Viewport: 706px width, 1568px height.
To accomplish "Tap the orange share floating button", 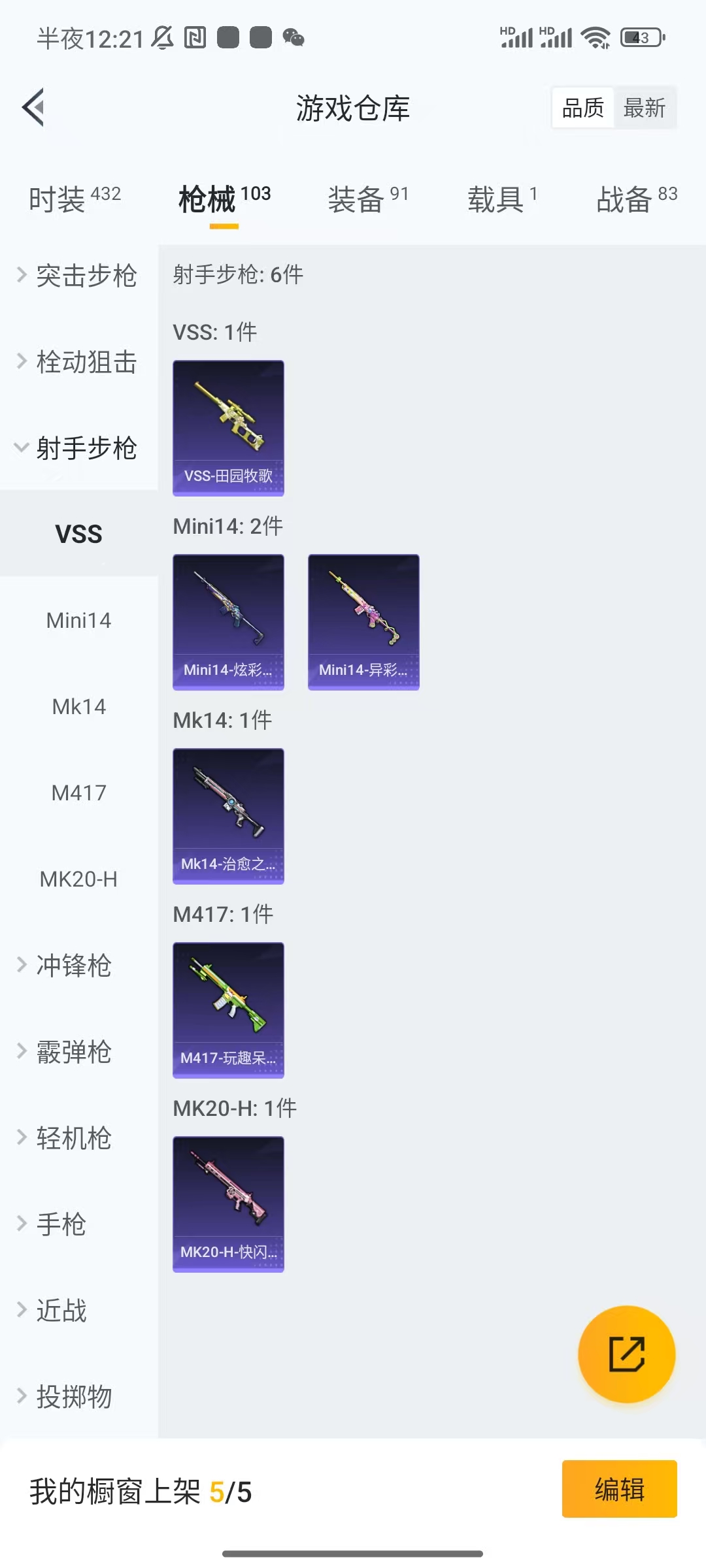I will [x=627, y=1354].
